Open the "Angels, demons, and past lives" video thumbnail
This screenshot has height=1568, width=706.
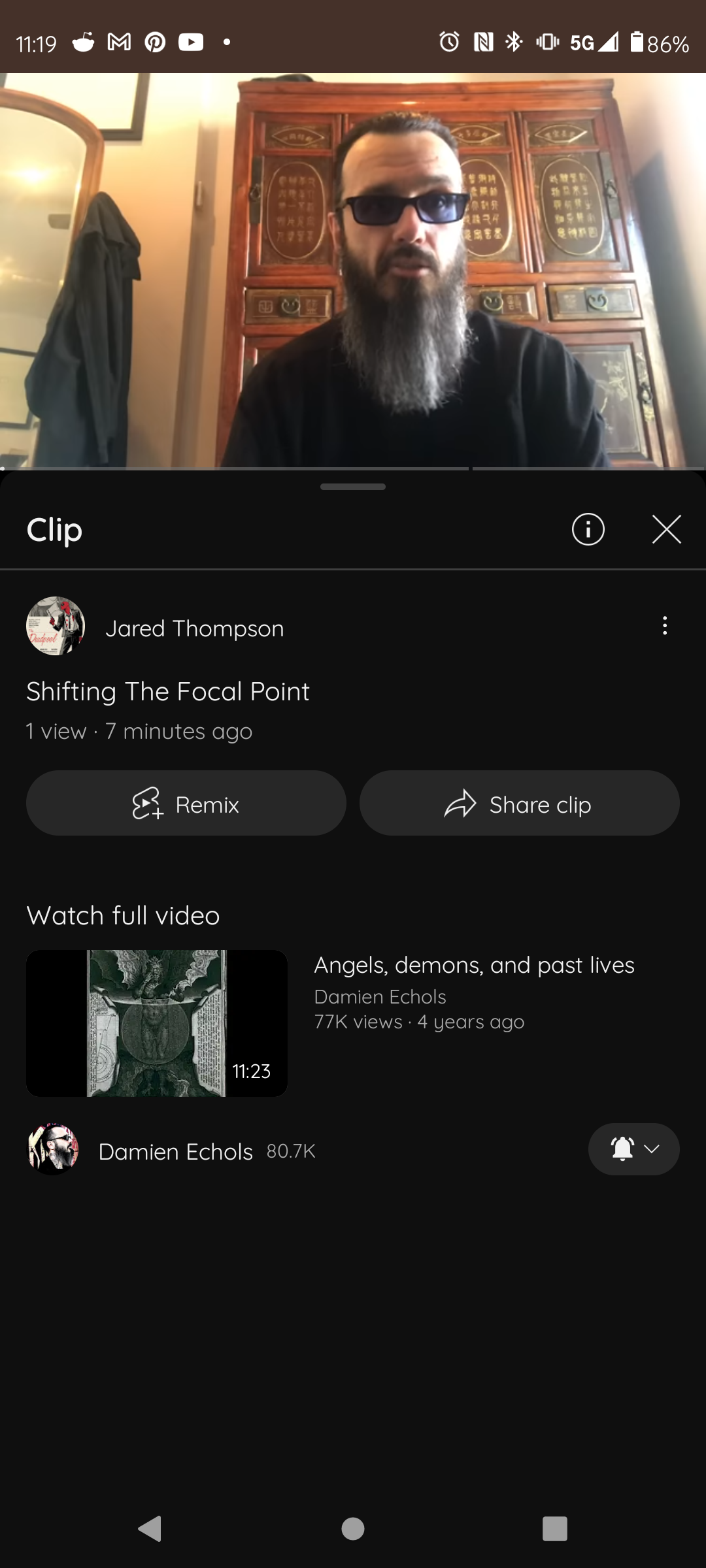click(157, 1023)
